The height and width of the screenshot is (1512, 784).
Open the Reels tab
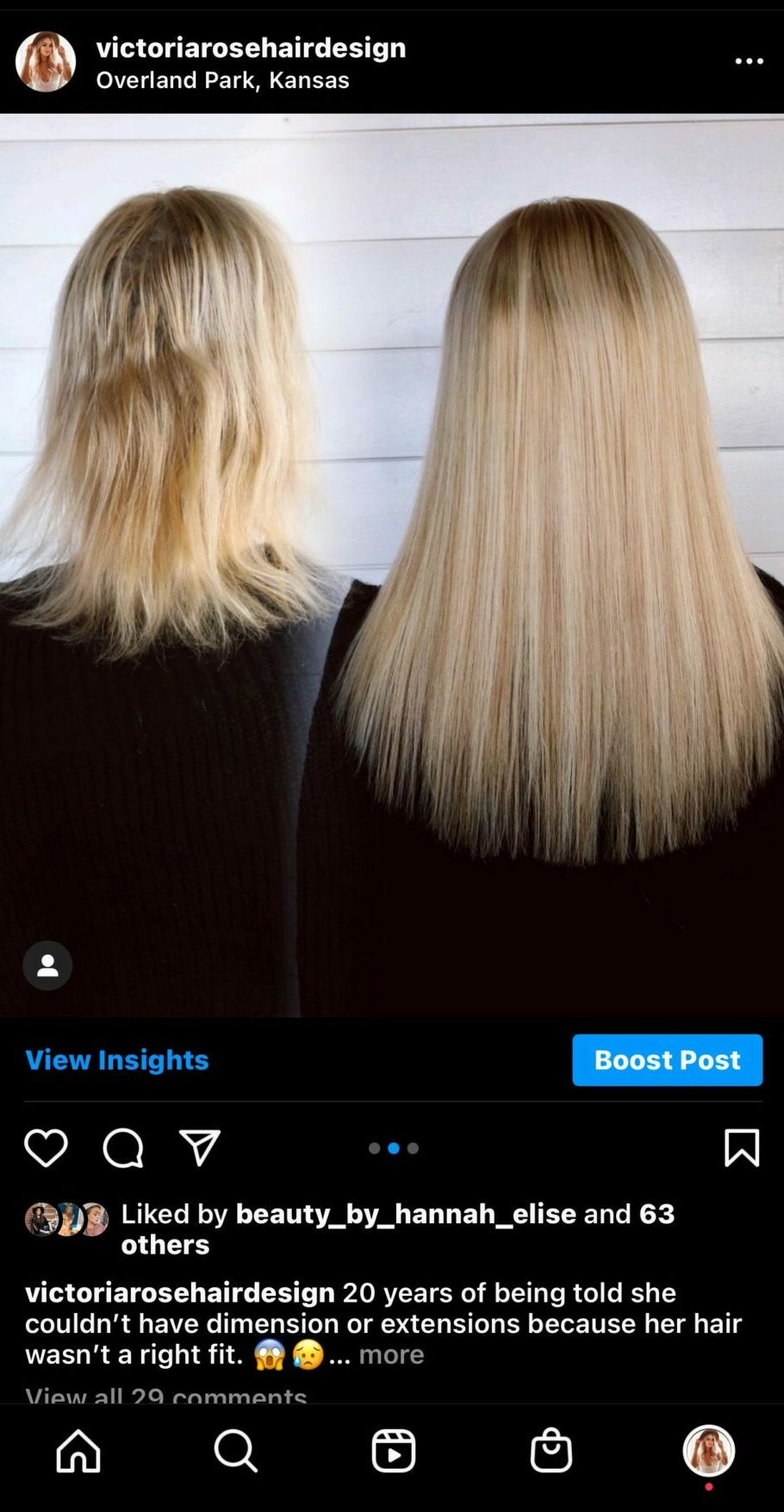click(x=393, y=1451)
